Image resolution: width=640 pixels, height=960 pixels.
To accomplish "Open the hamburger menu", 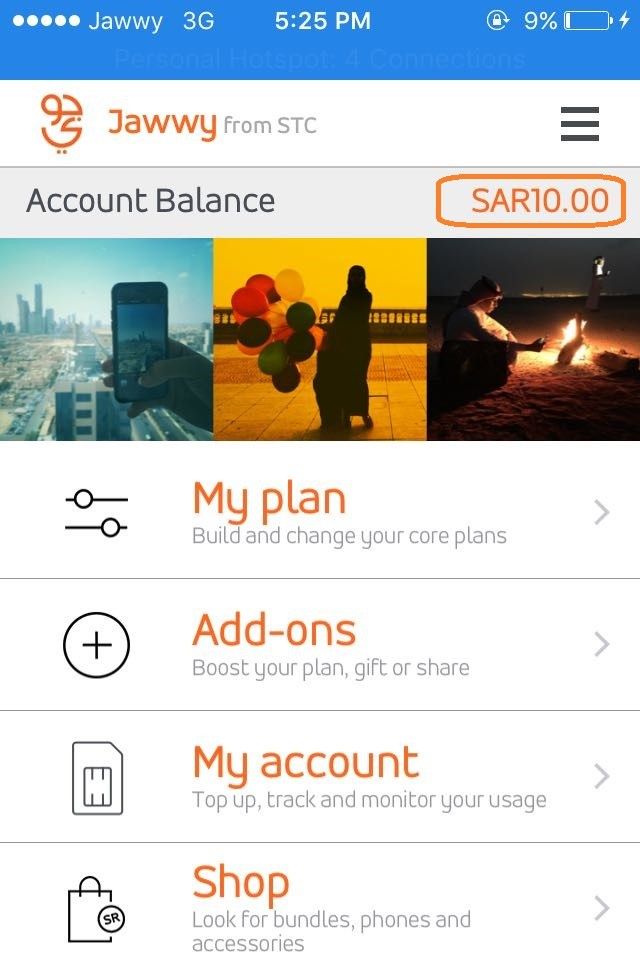I will coord(579,124).
